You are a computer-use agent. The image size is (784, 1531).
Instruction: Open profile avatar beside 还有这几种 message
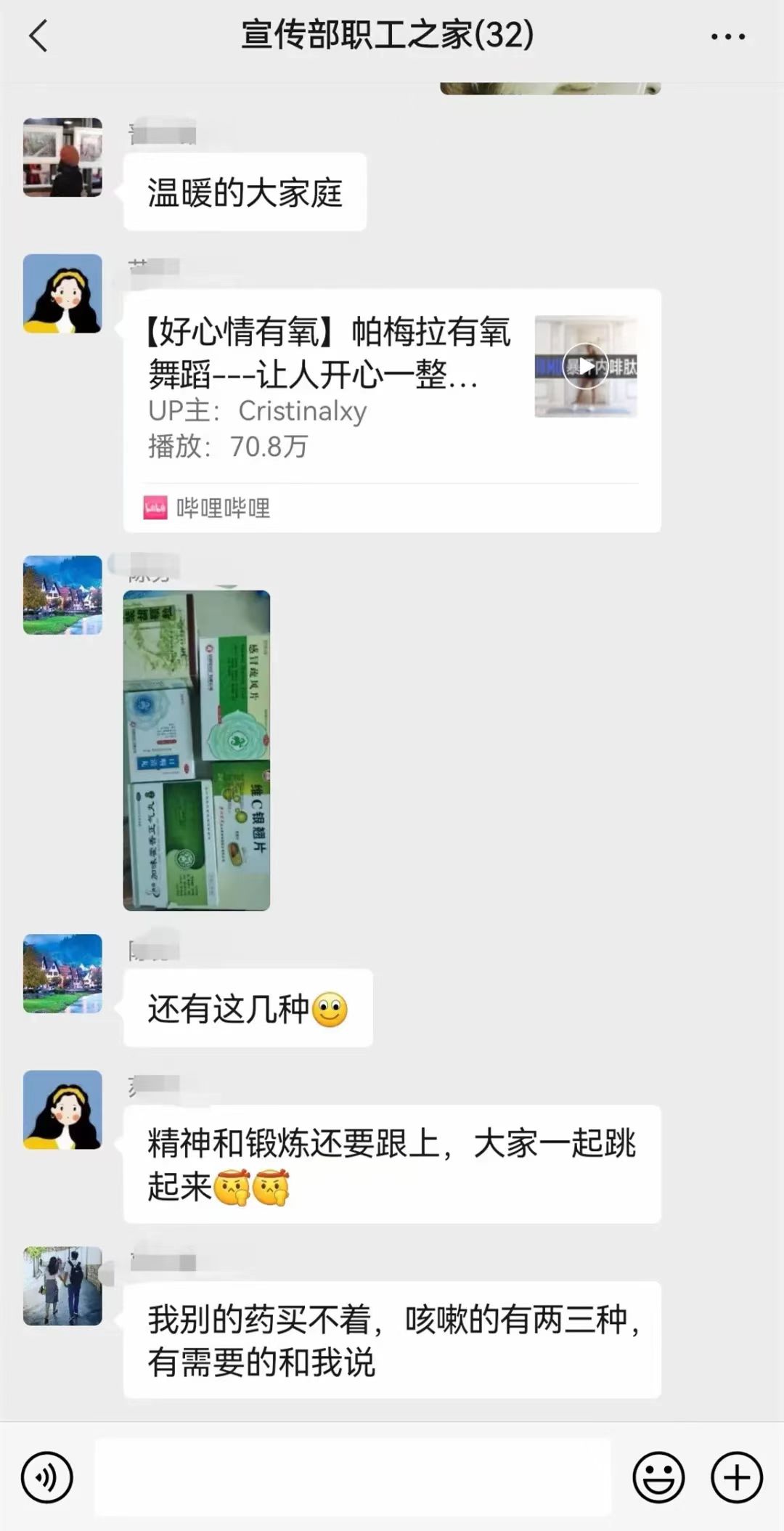pyautogui.click(x=62, y=973)
